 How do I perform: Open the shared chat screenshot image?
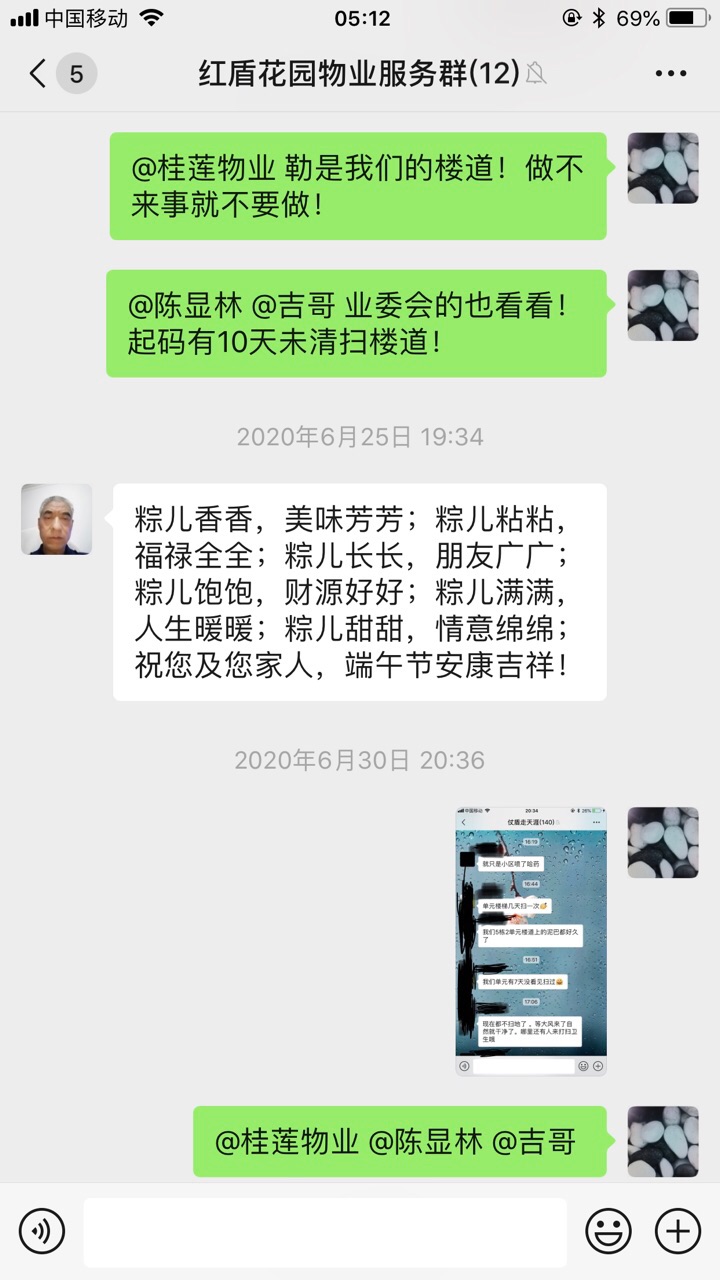coord(531,940)
